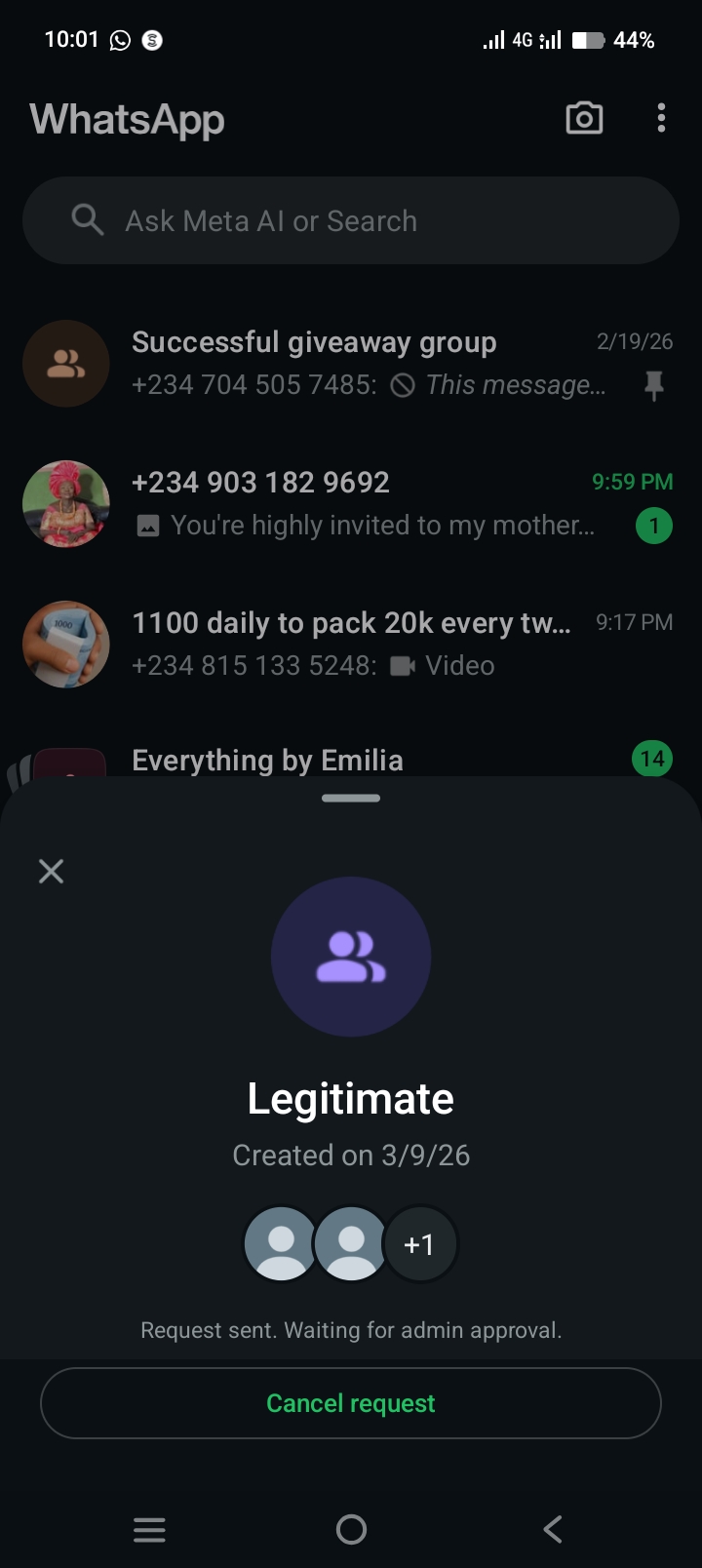Tap the Ask Meta AI or Search field
The width and height of the screenshot is (702, 1568).
(x=351, y=221)
